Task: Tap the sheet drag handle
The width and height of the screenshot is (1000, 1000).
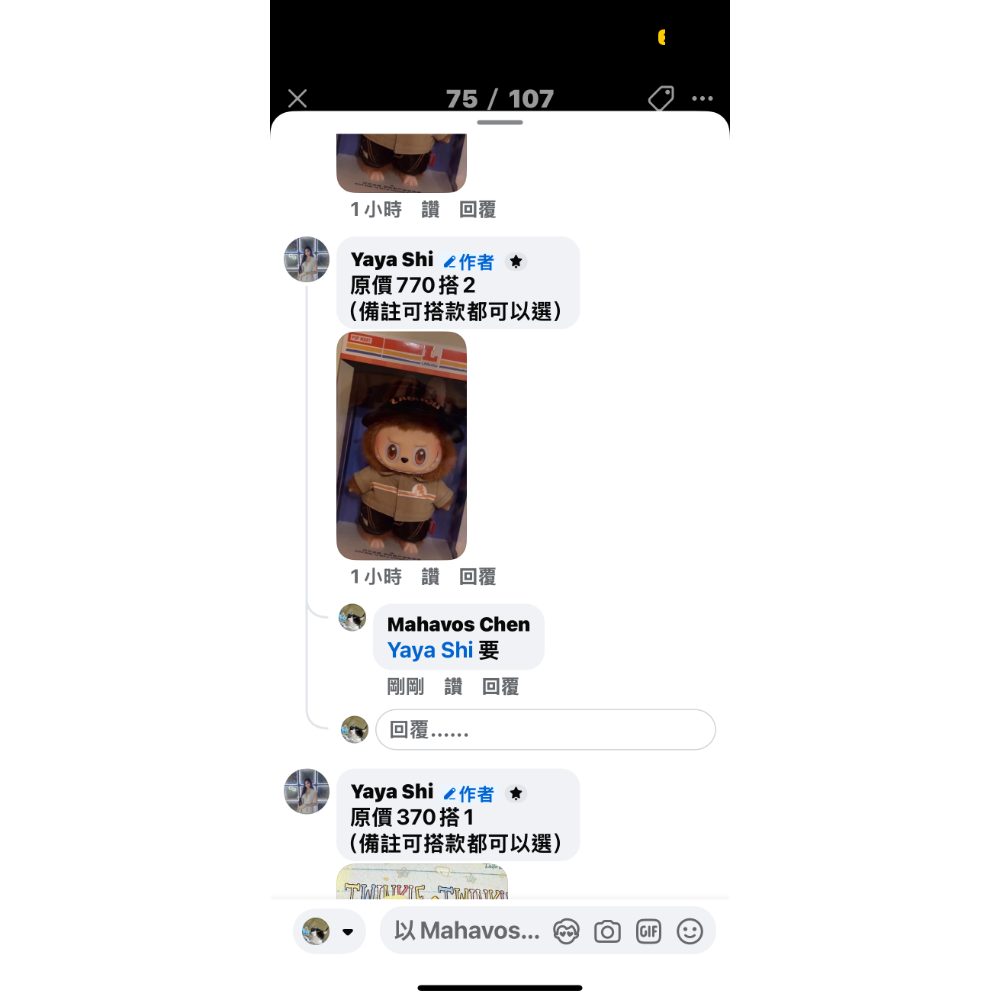Action: click(500, 122)
